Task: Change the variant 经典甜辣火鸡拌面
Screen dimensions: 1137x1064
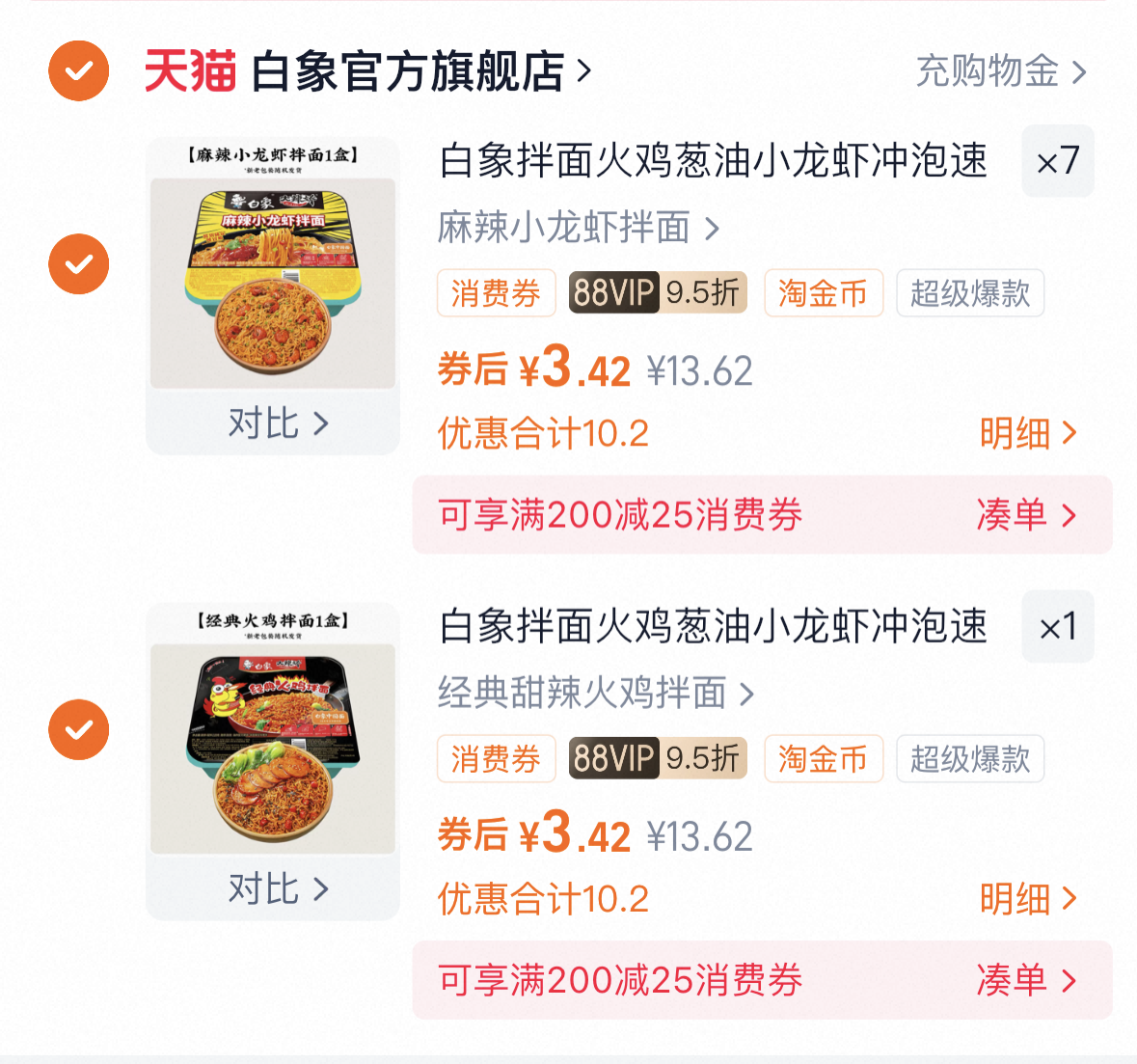Action: pyautogui.click(x=595, y=693)
